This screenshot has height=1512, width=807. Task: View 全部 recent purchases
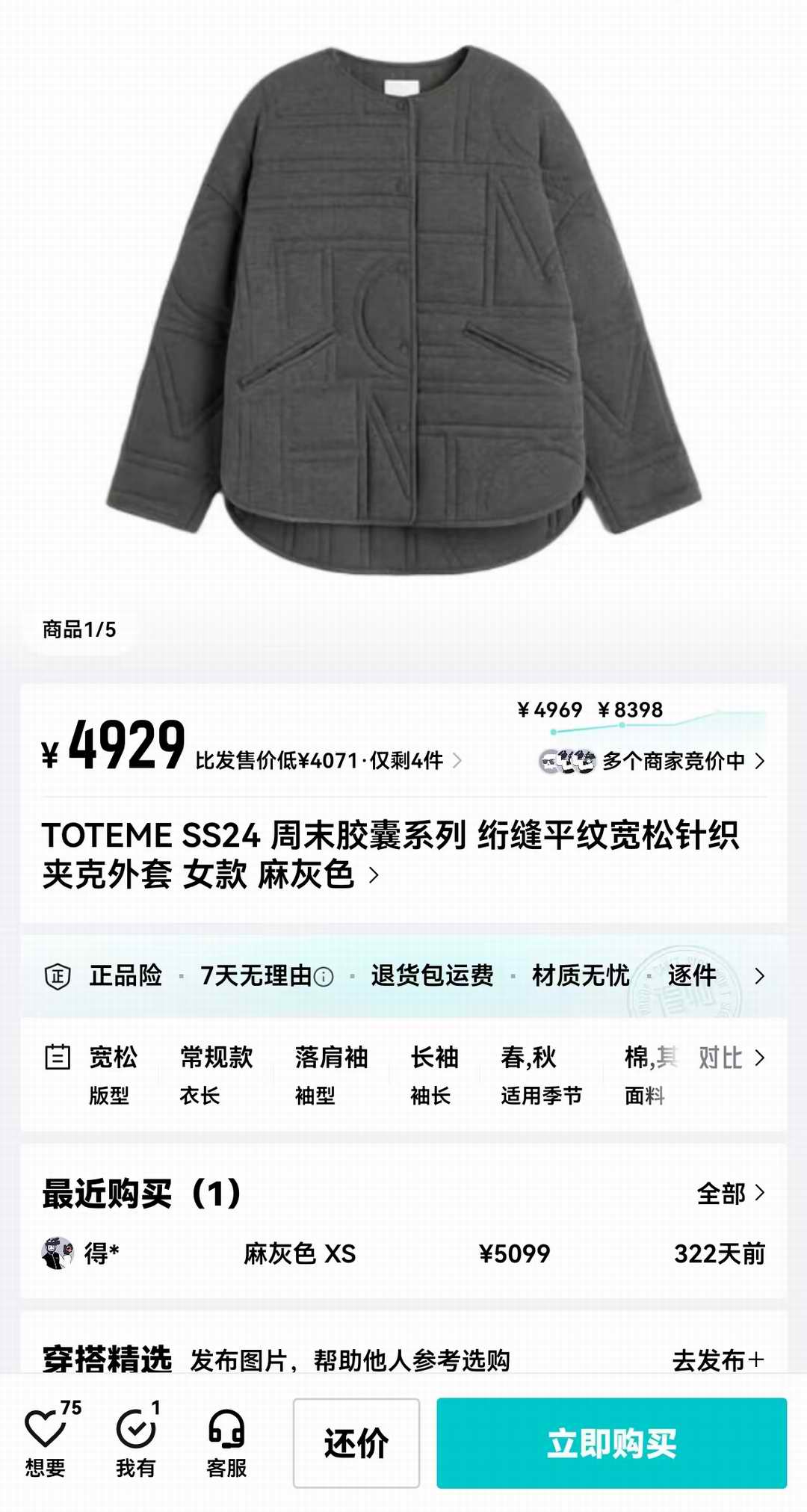click(730, 1194)
